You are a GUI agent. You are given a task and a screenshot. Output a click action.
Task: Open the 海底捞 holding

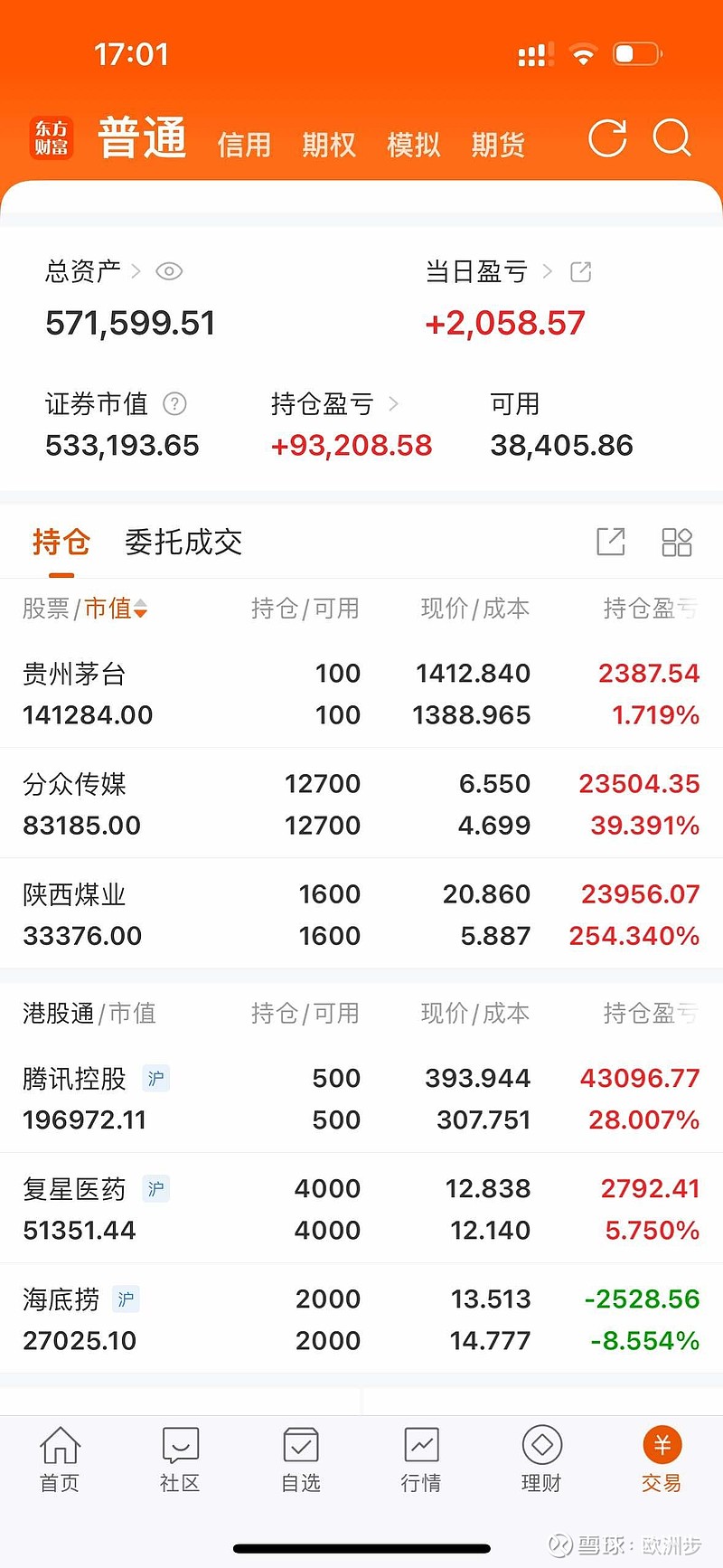pos(361,1319)
